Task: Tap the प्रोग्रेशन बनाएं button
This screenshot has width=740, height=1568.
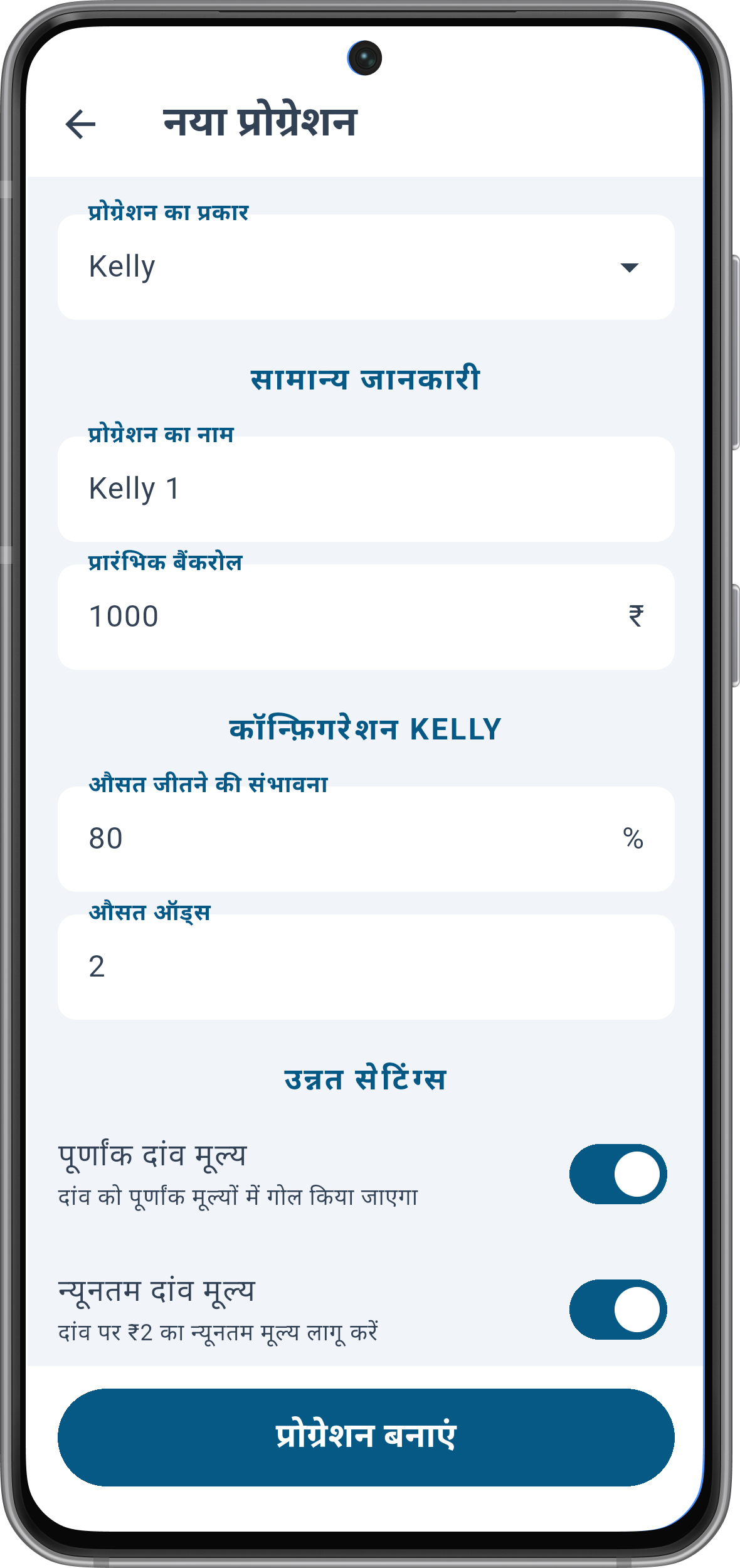Action: [366, 1438]
